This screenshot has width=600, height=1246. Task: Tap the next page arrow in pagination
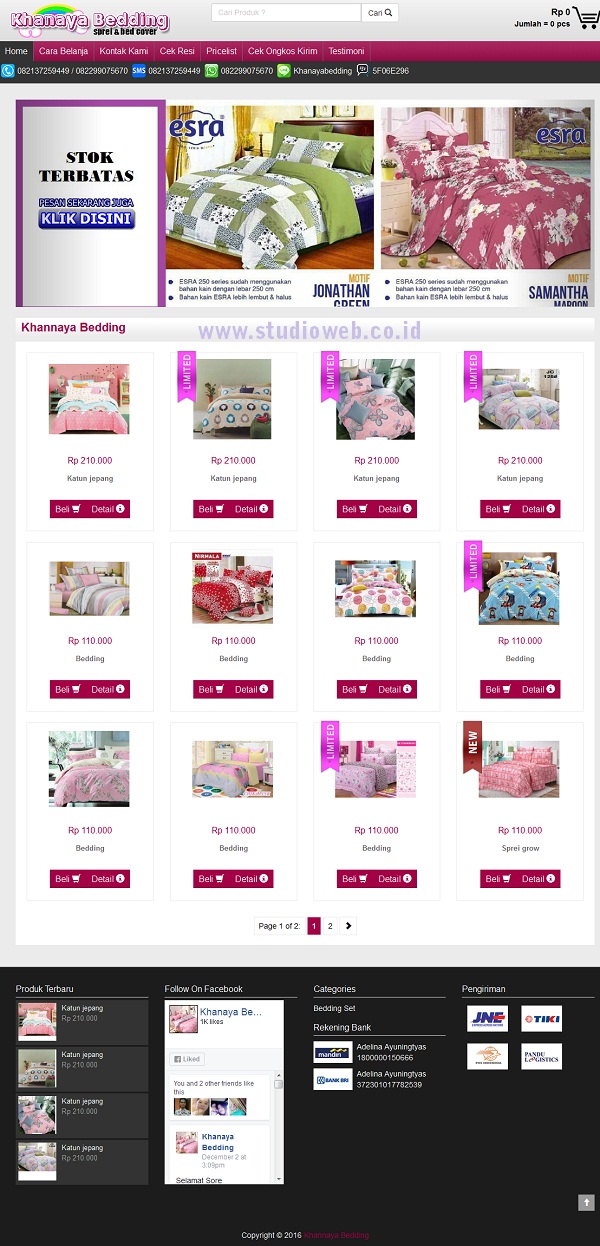pos(348,926)
